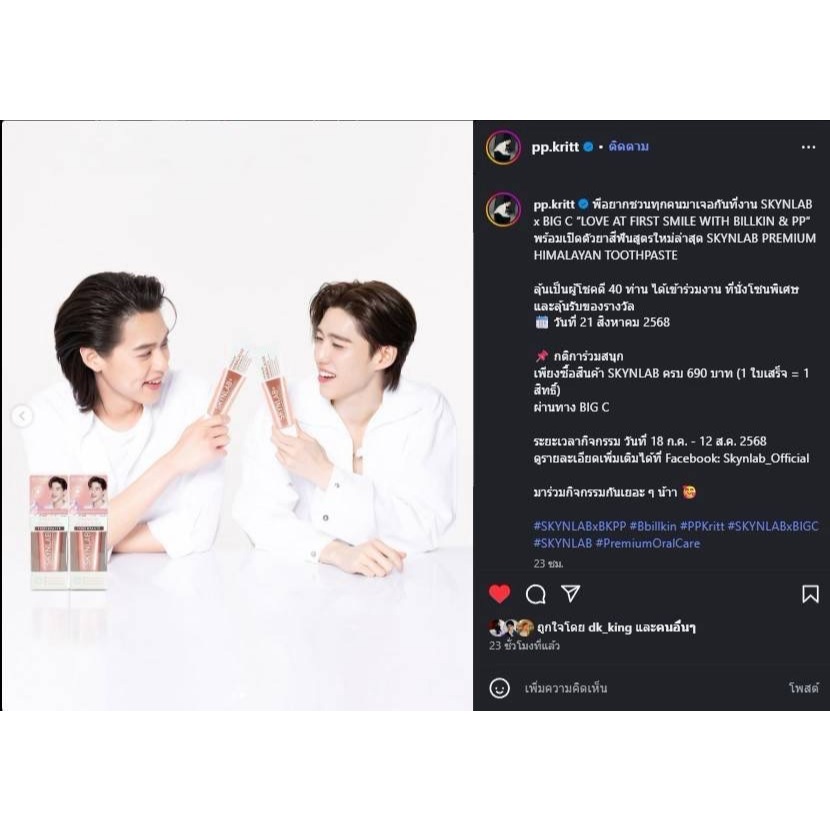Open the overflow menu of the post
Viewport: 830px width, 830px height.
pyautogui.click(x=808, y=147)
